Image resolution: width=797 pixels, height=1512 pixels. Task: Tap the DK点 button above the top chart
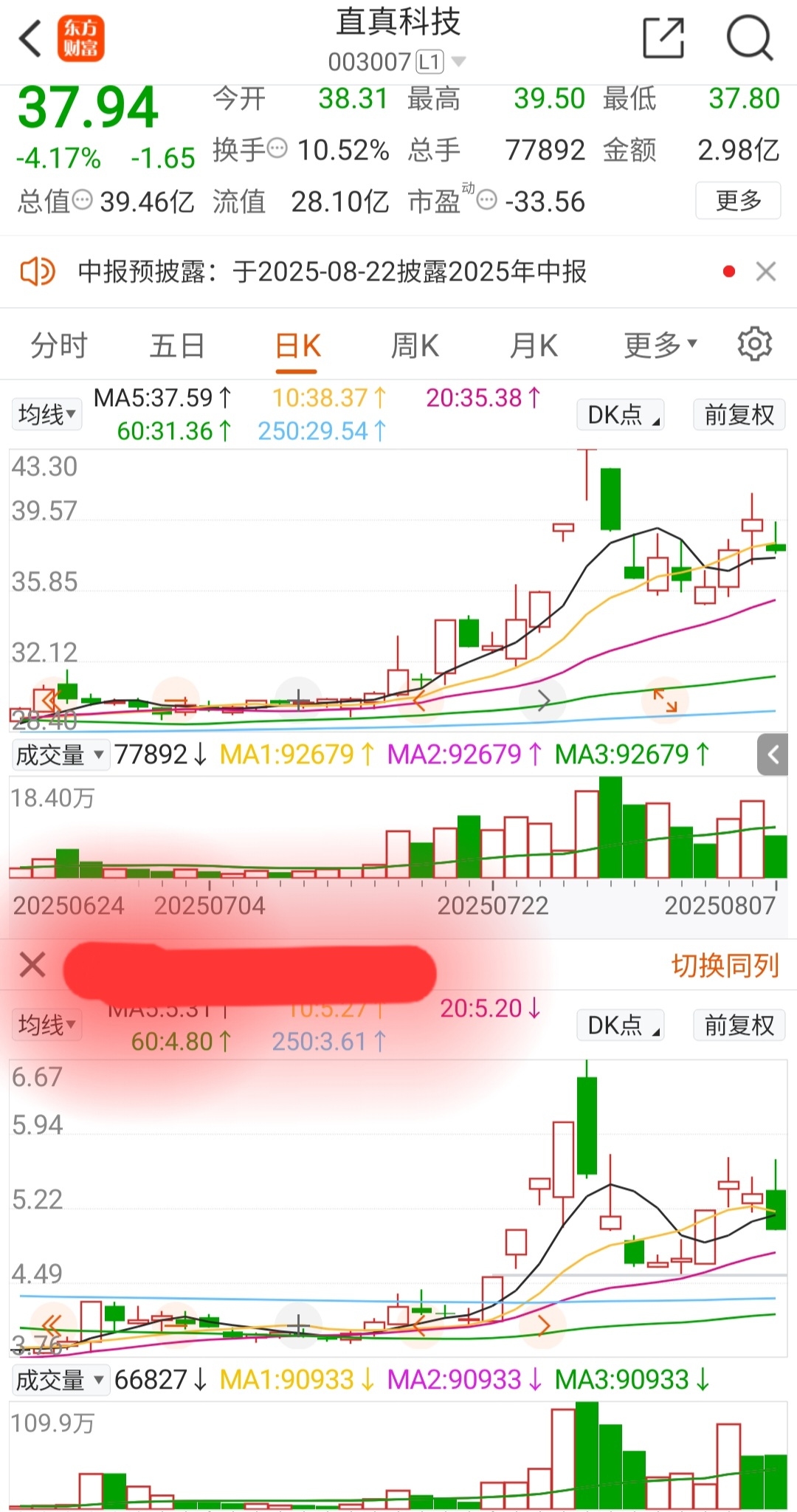(621, 415)
